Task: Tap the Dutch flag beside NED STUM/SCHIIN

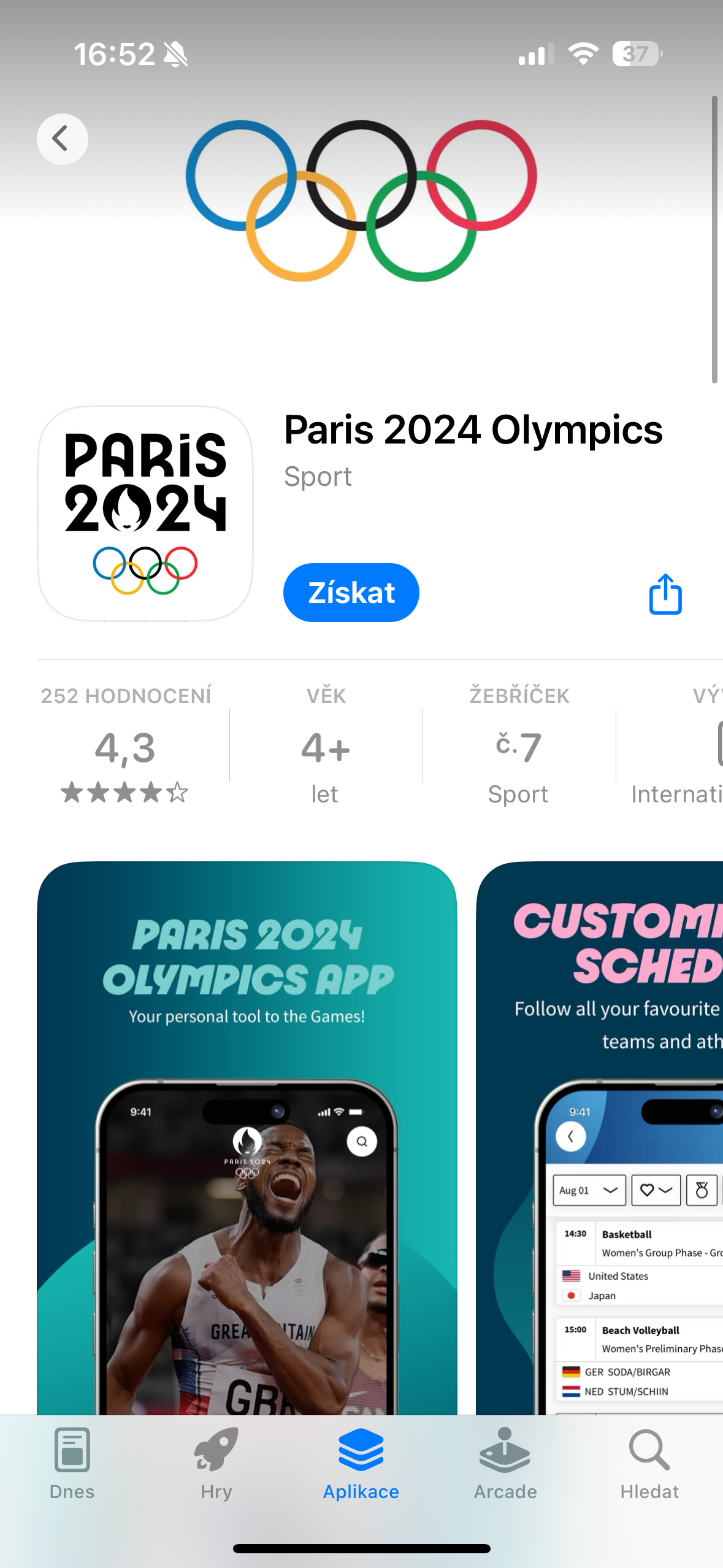Action: pyautogui.click(x=572, y=1391)
